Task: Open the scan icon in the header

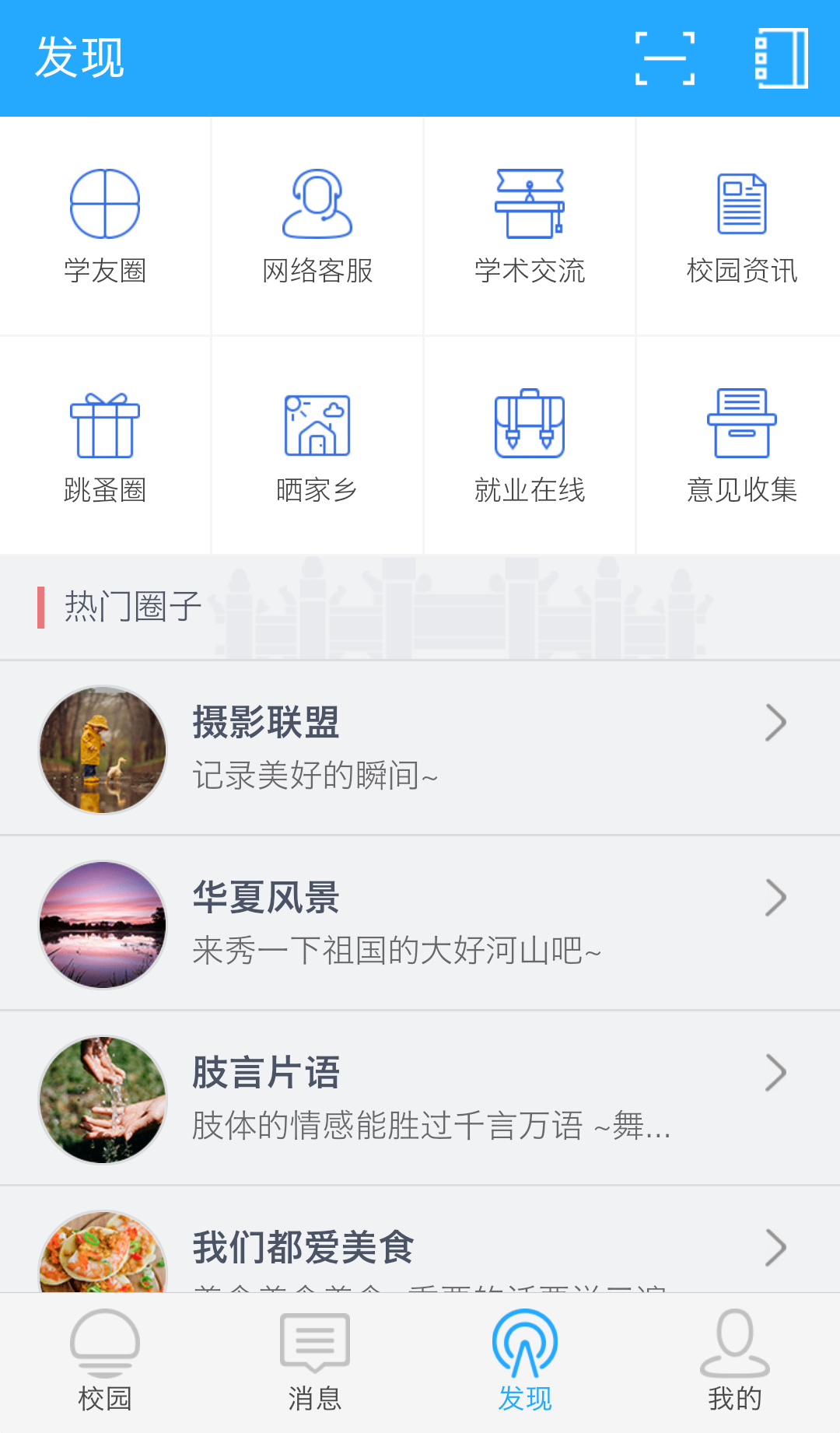Action: tap(665, 58)
